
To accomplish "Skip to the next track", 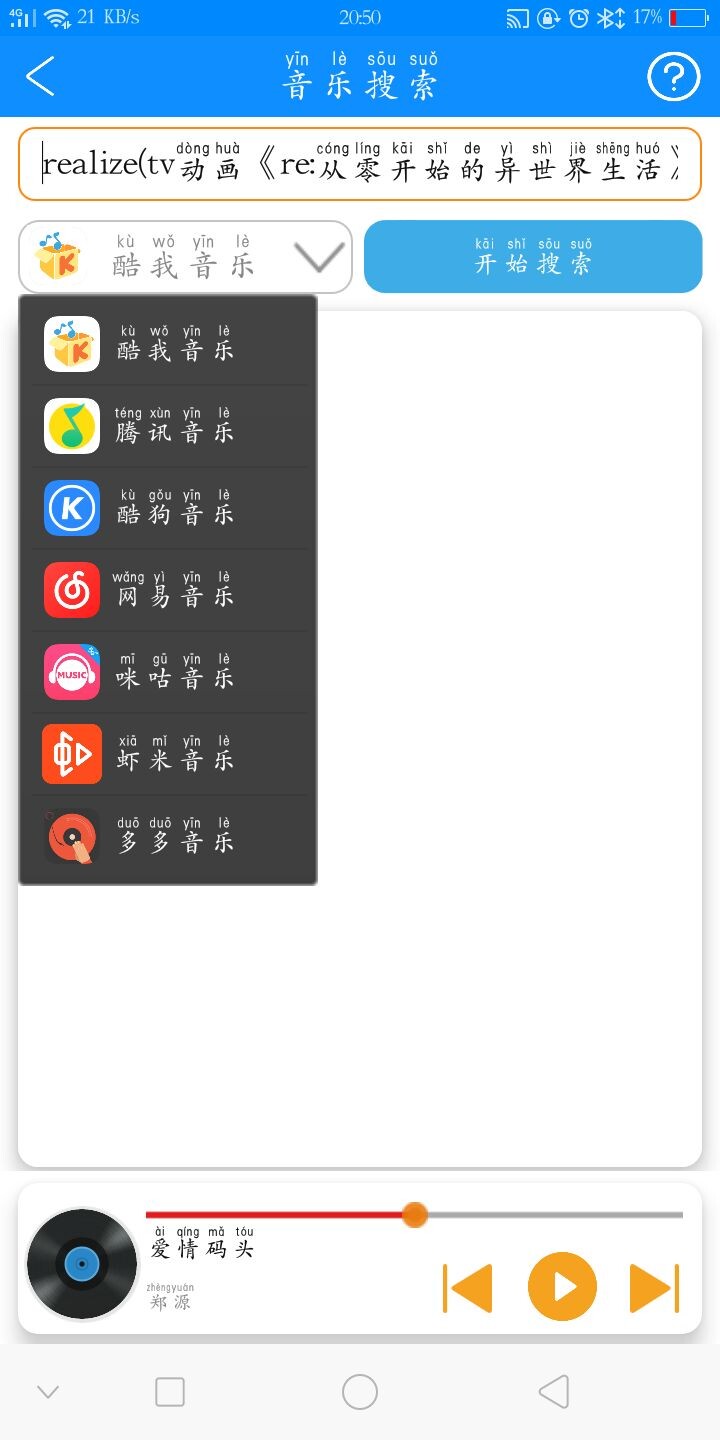I will [x=654, y=1287].
